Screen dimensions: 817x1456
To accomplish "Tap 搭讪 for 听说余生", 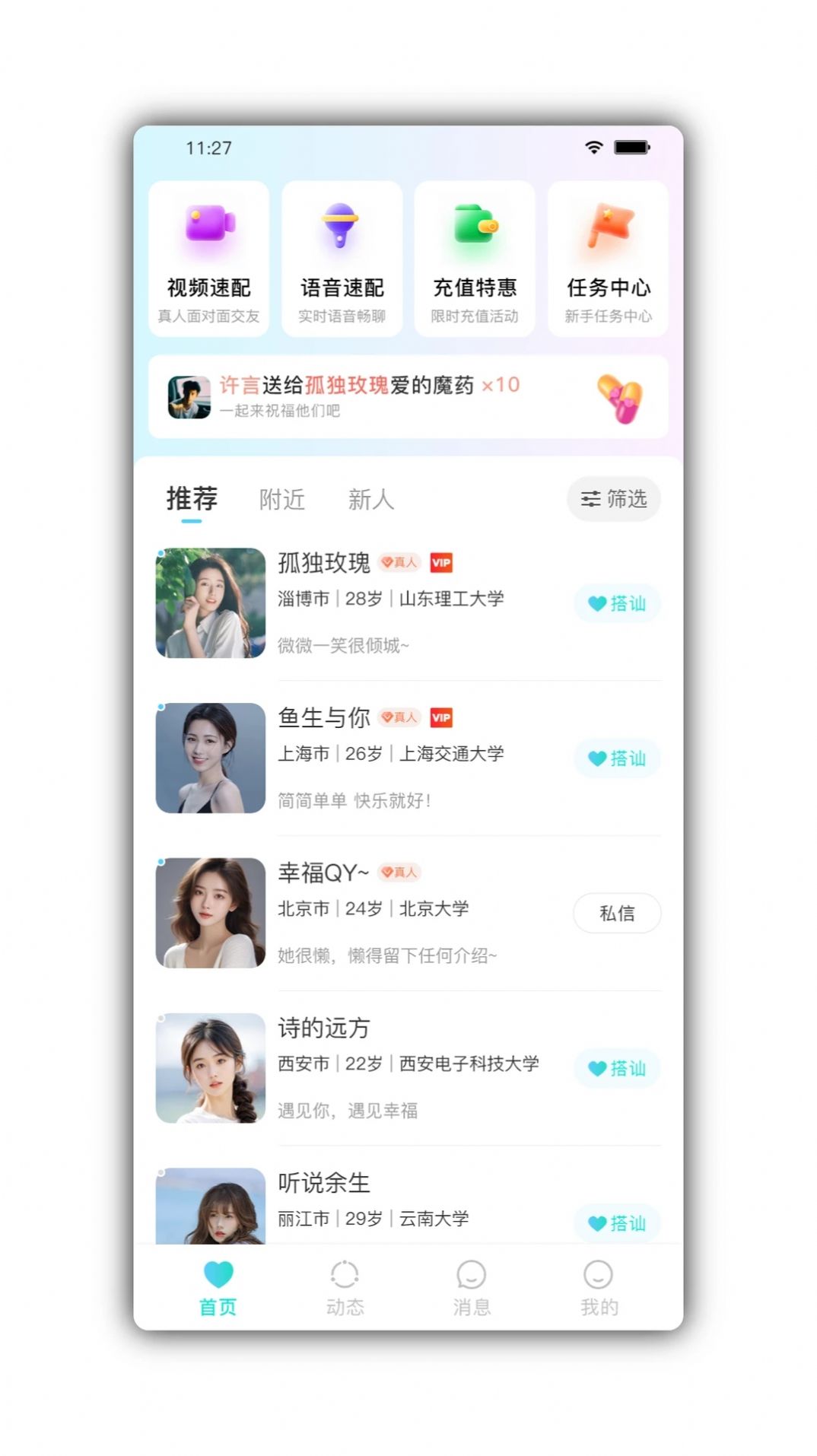I will (x=617, y=1222).
